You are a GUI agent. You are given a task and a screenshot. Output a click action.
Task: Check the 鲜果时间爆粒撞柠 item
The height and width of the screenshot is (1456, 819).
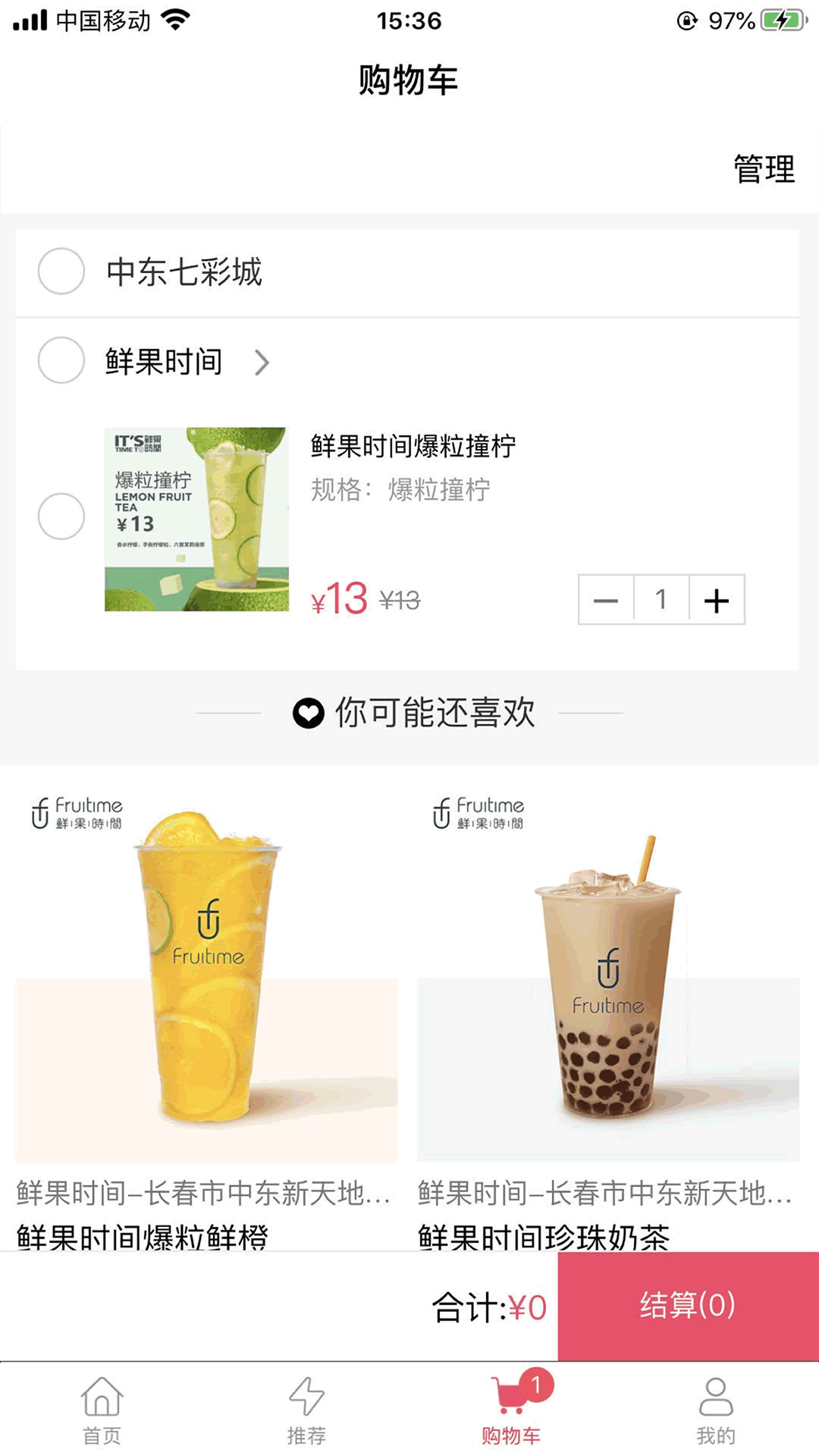(61, 516)
